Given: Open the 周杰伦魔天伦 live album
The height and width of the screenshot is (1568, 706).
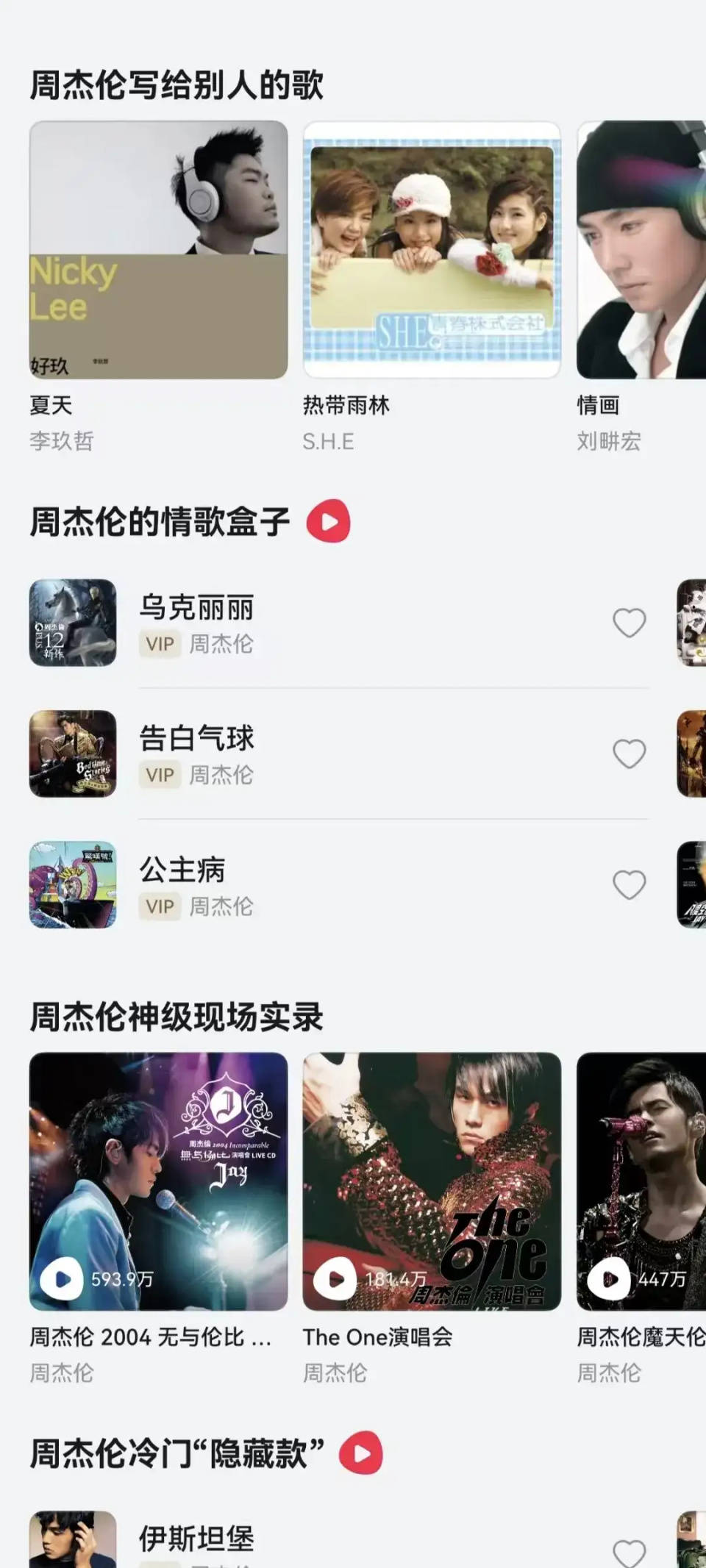Looking at the screenshot, I should pos(641,1181).
